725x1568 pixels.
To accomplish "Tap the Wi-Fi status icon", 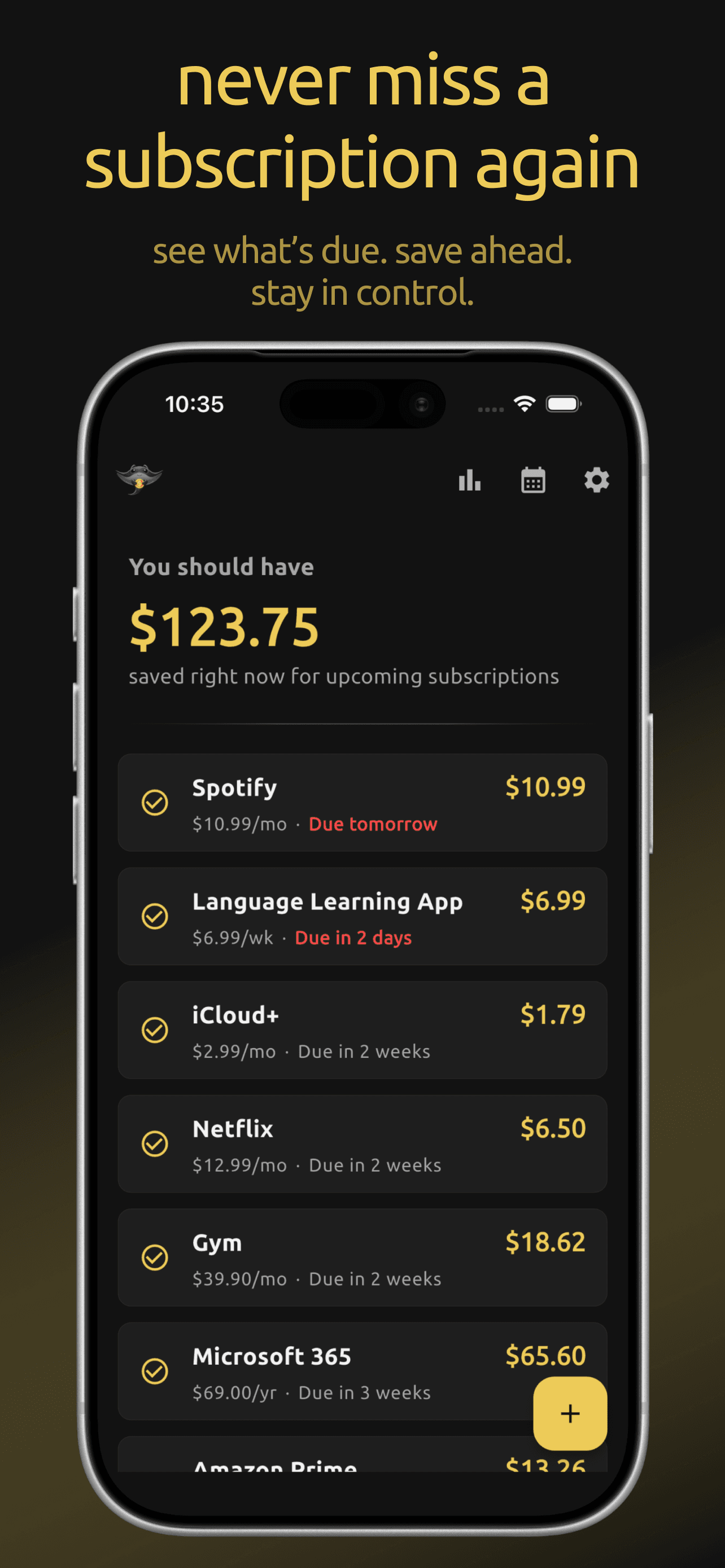I will (x=524, y=403).
